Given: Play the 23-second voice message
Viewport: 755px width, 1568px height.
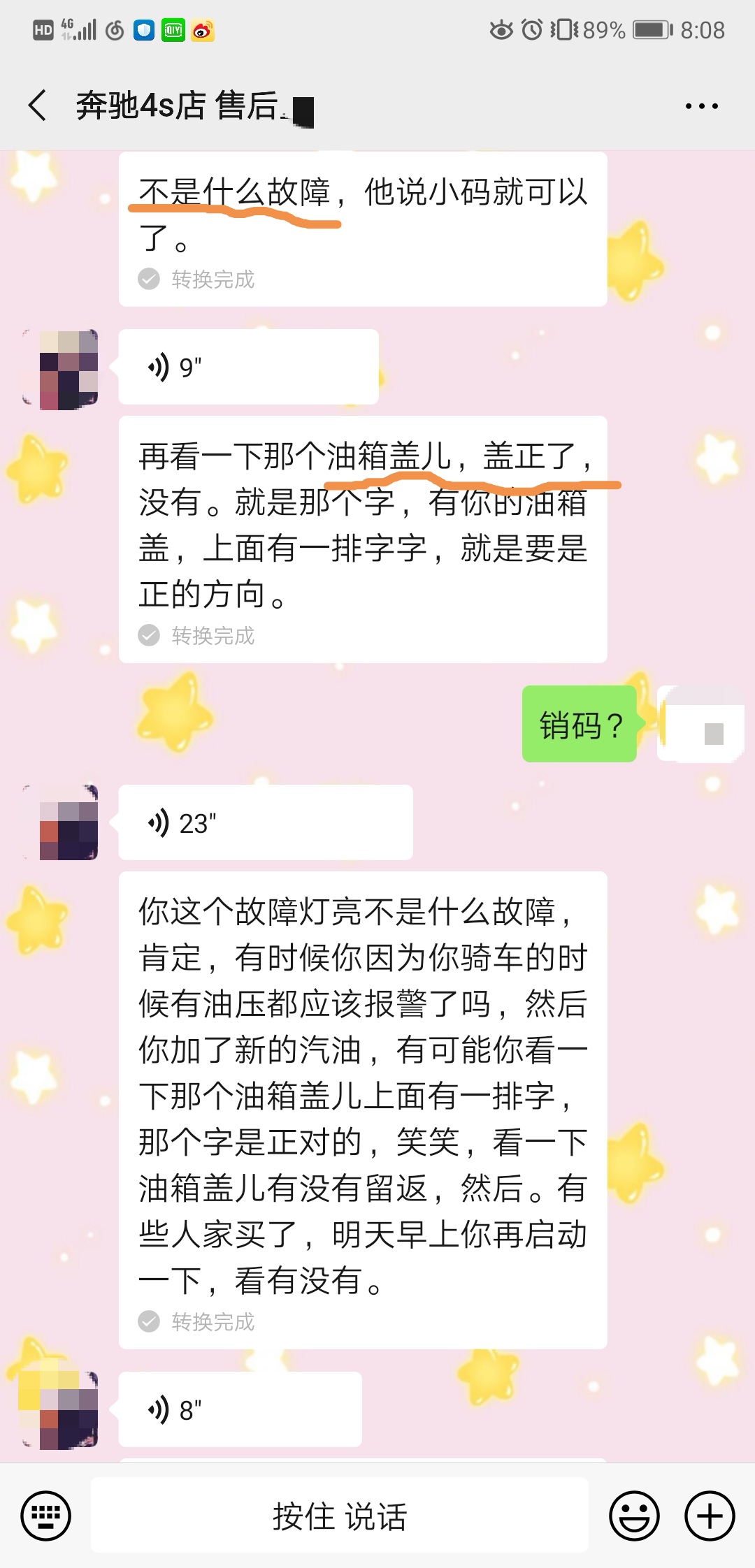Looking at the screenshot, I should coord(265,822).
